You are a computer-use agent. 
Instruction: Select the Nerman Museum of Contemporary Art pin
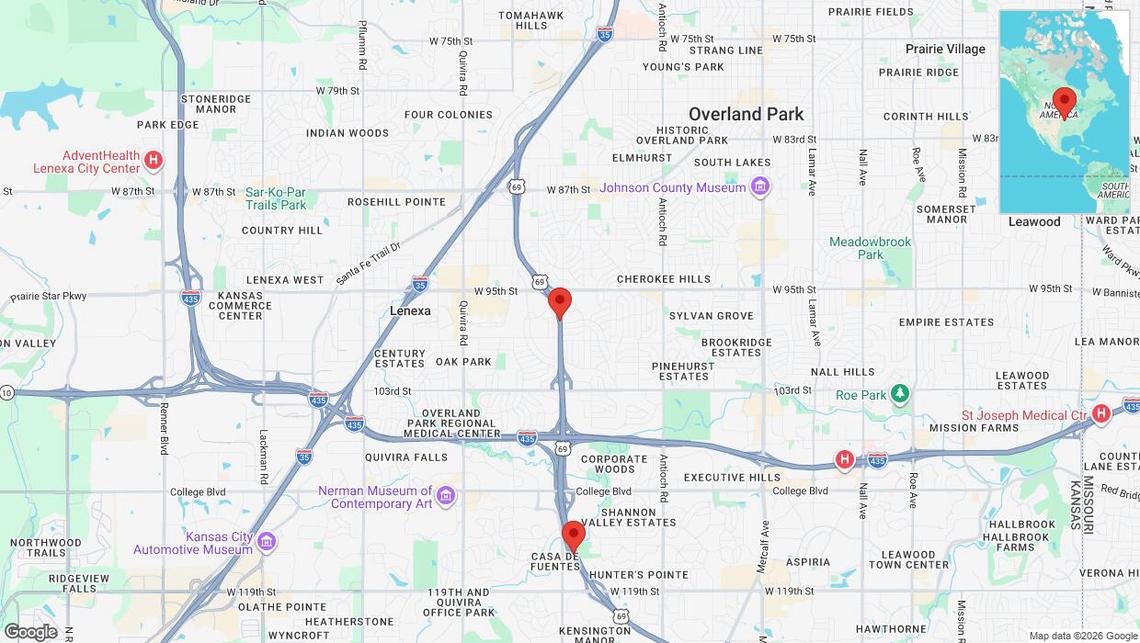[446, 496]
